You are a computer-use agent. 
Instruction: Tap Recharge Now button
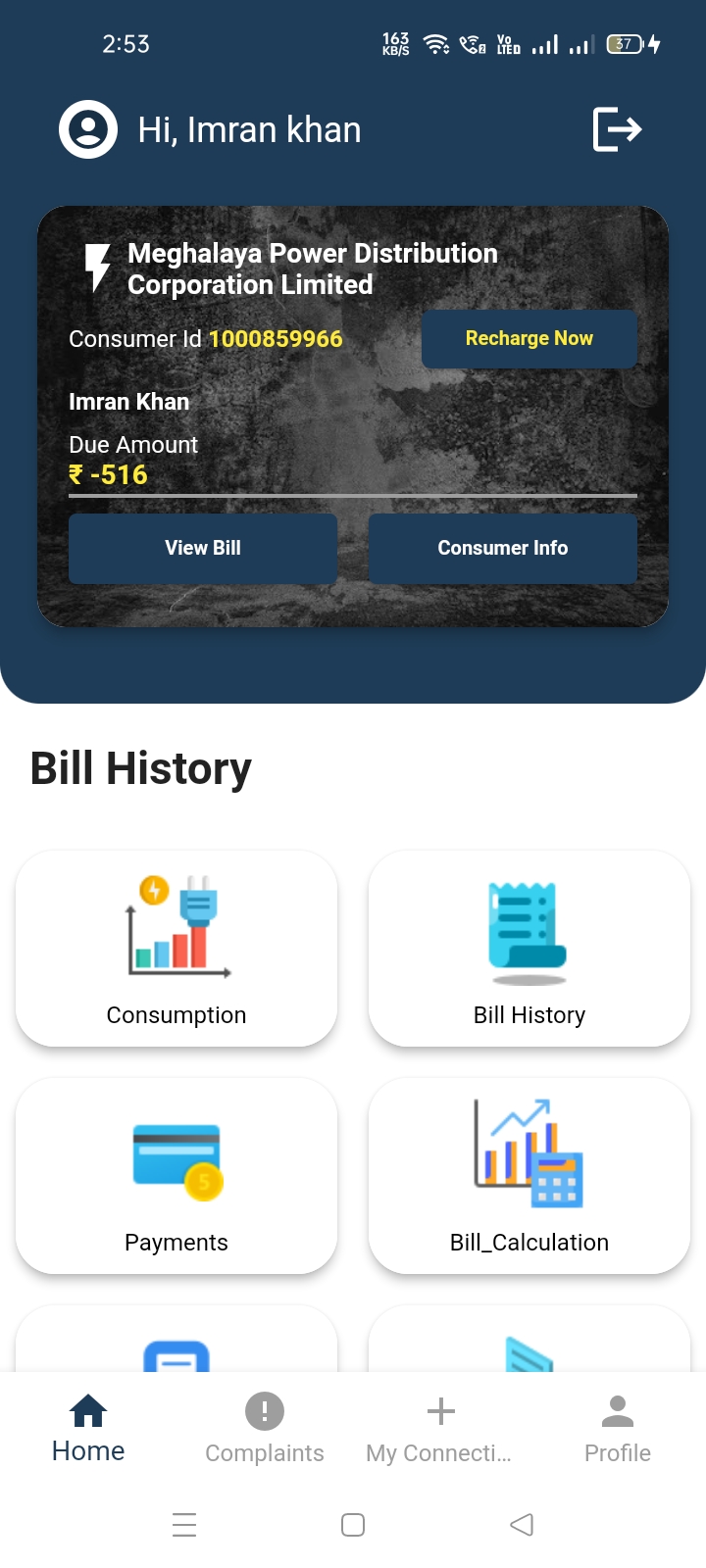coord(529,338)
